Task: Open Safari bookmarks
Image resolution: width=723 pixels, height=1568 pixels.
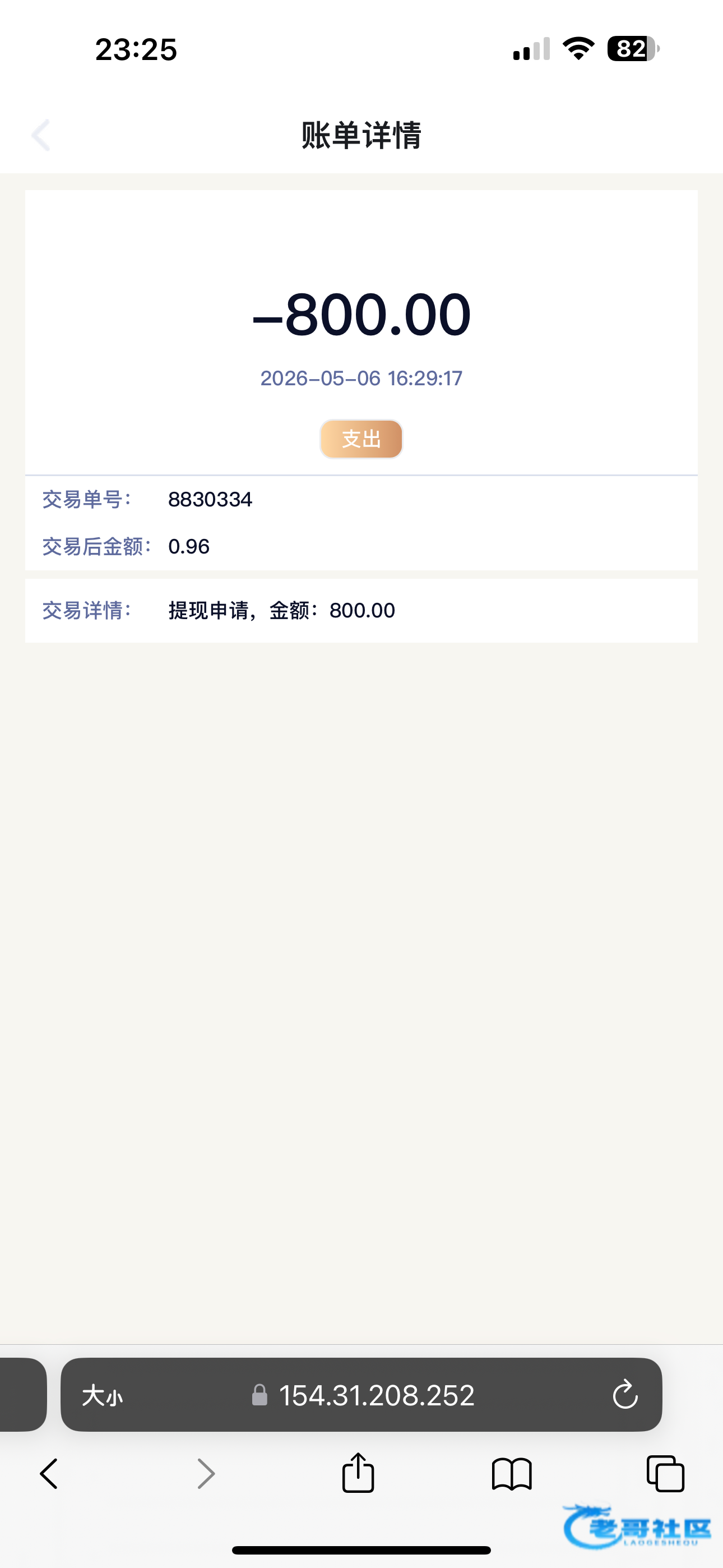Action: pyautogui.click(x=512, y=1474)
